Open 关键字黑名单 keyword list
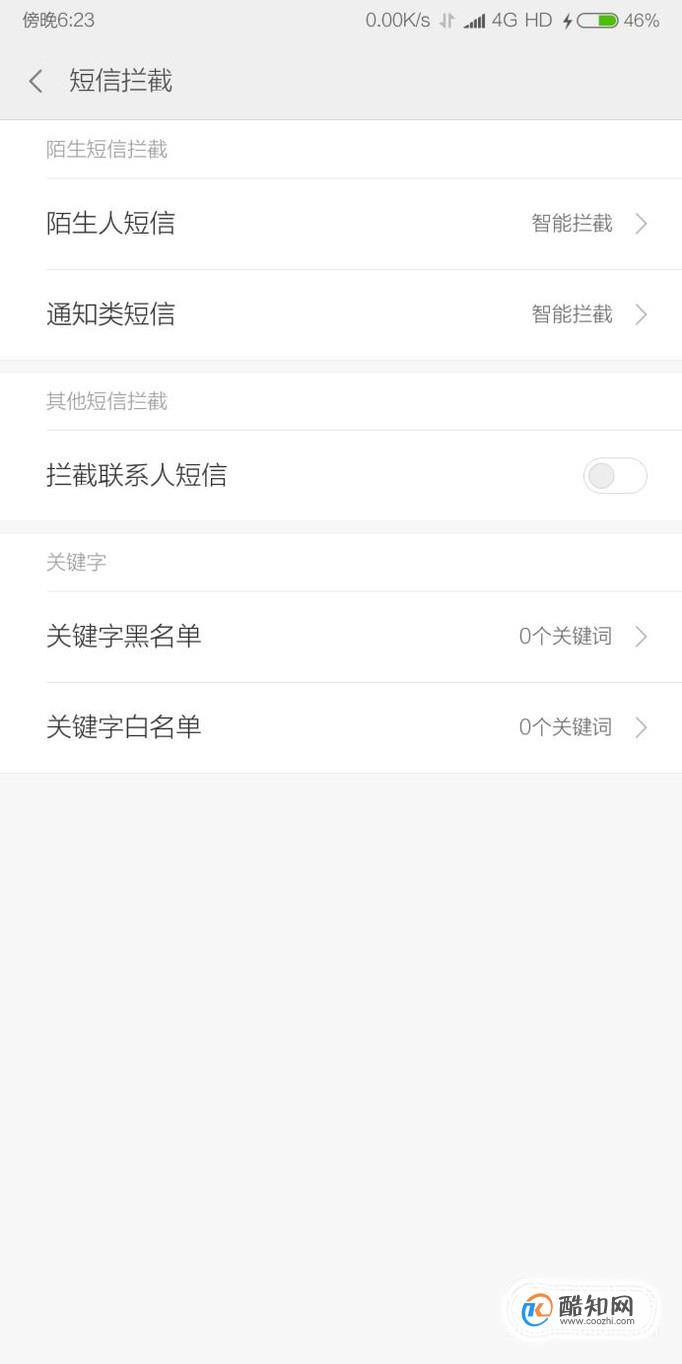Image resolution: width=682 pixels, height=1364 pixels. click(341, 637)
